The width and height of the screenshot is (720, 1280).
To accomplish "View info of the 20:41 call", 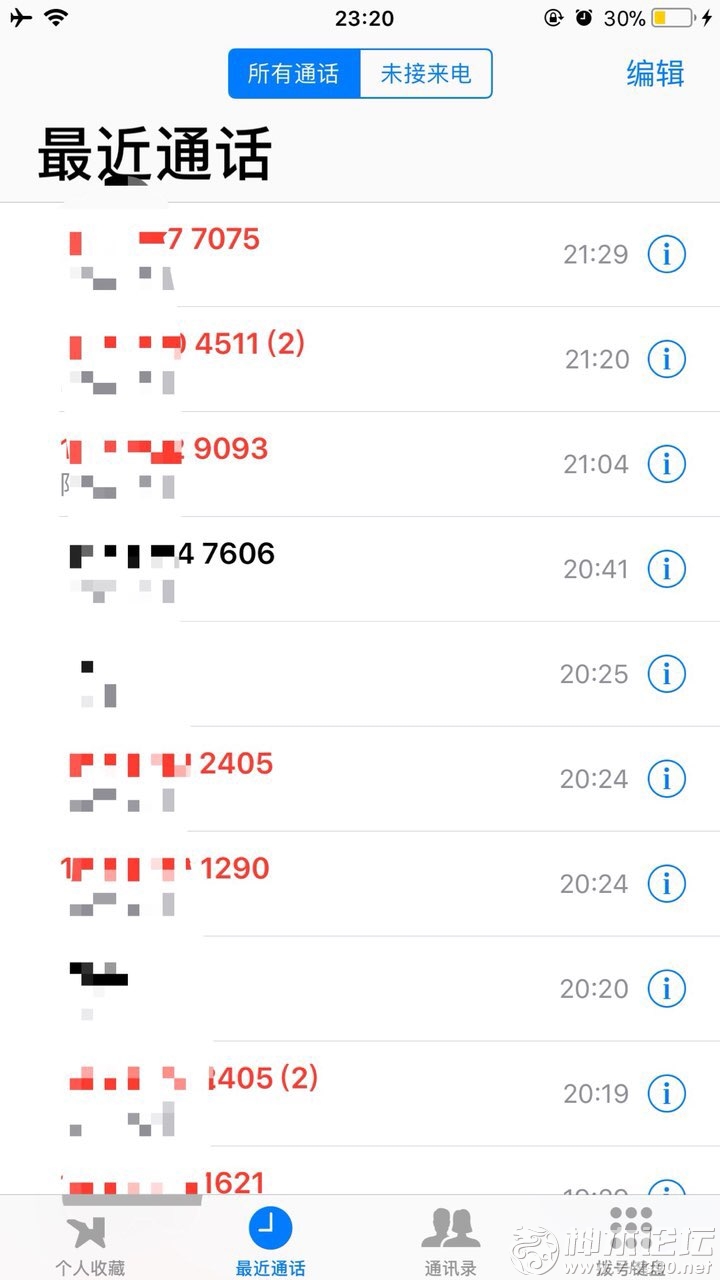I will 667,569.
